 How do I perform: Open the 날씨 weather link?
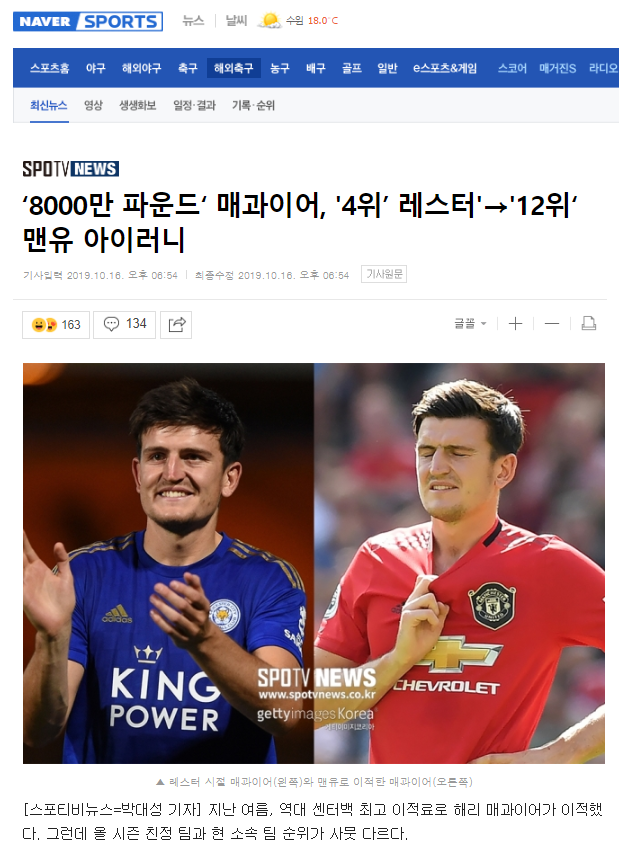236,20
